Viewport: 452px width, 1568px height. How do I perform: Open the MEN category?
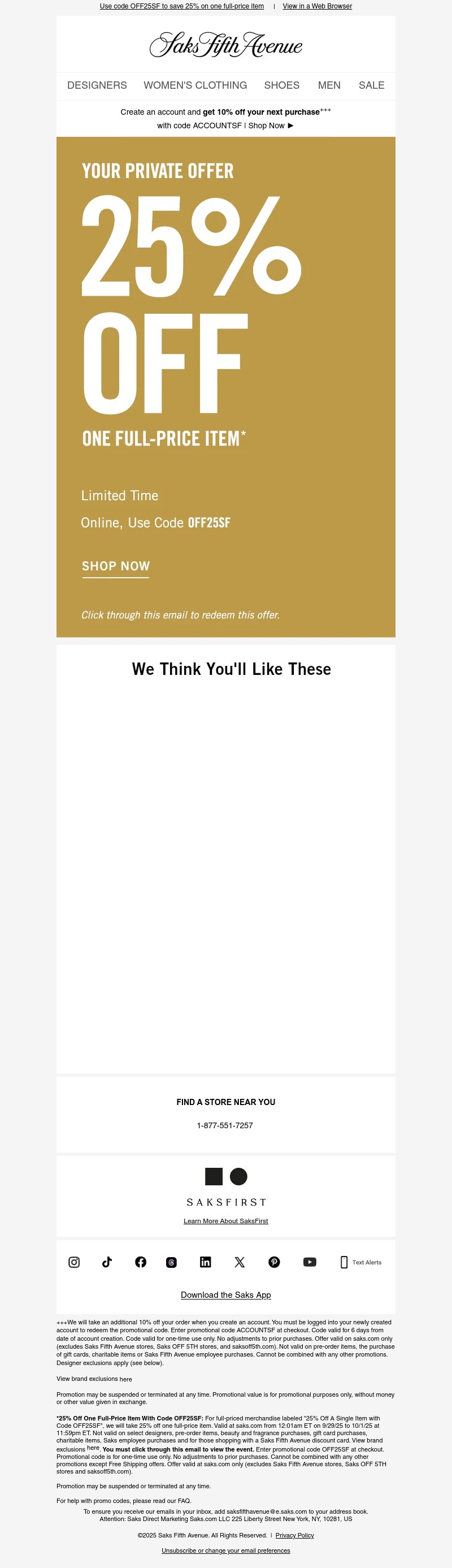click(x=329, y=85)
